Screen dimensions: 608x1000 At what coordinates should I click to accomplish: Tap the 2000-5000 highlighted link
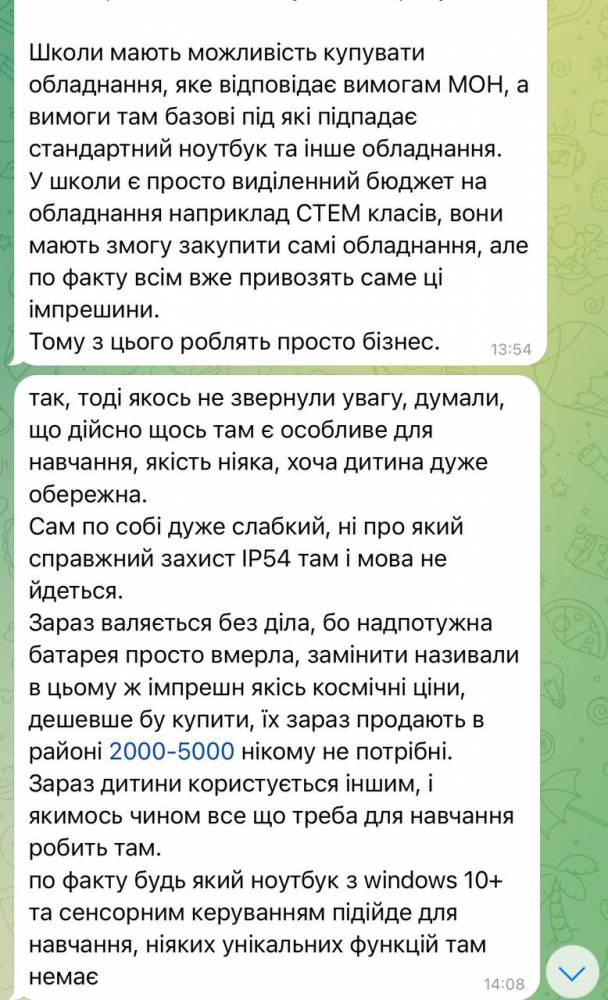(171, 750)
